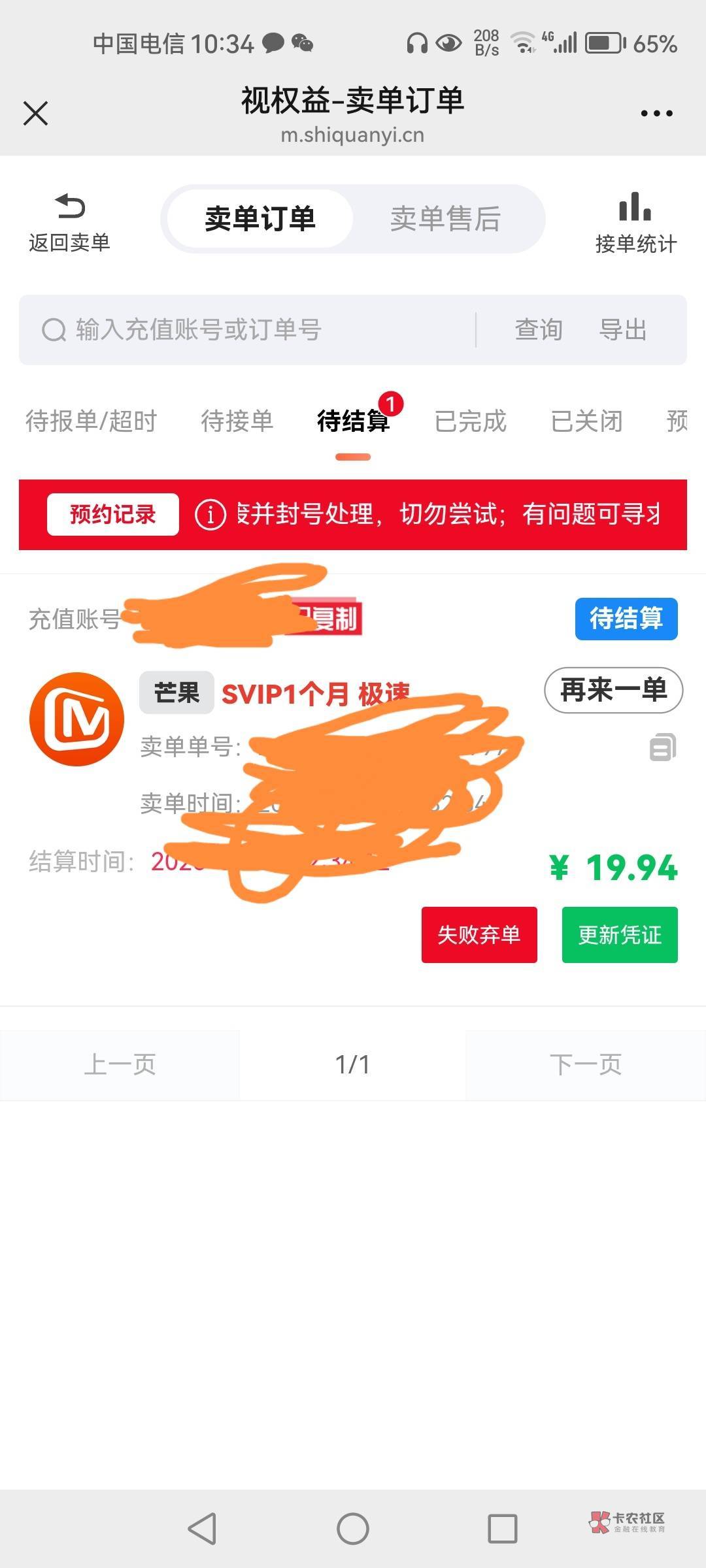Tap 导出 to export orders
706x1568 pixels.
coord(623,330)
